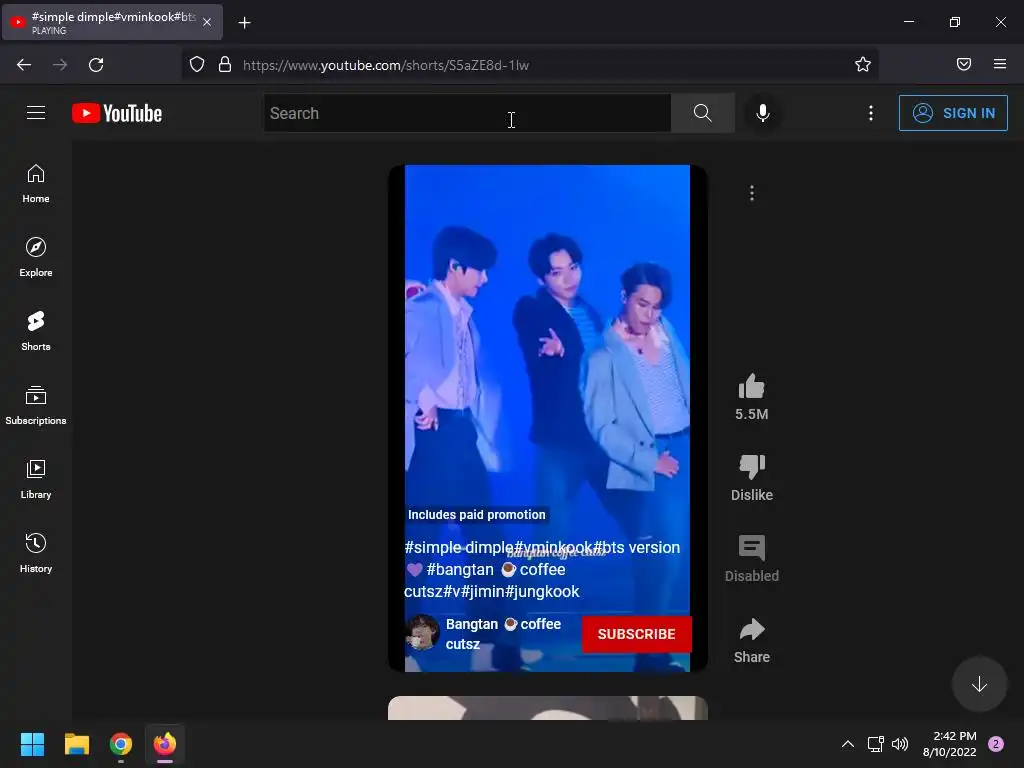Image resolution: width=1024 pixels, height=768 pixels.
Task: Click the SIGN IN button
Action: pyautogui.click(x=953, y=113)
